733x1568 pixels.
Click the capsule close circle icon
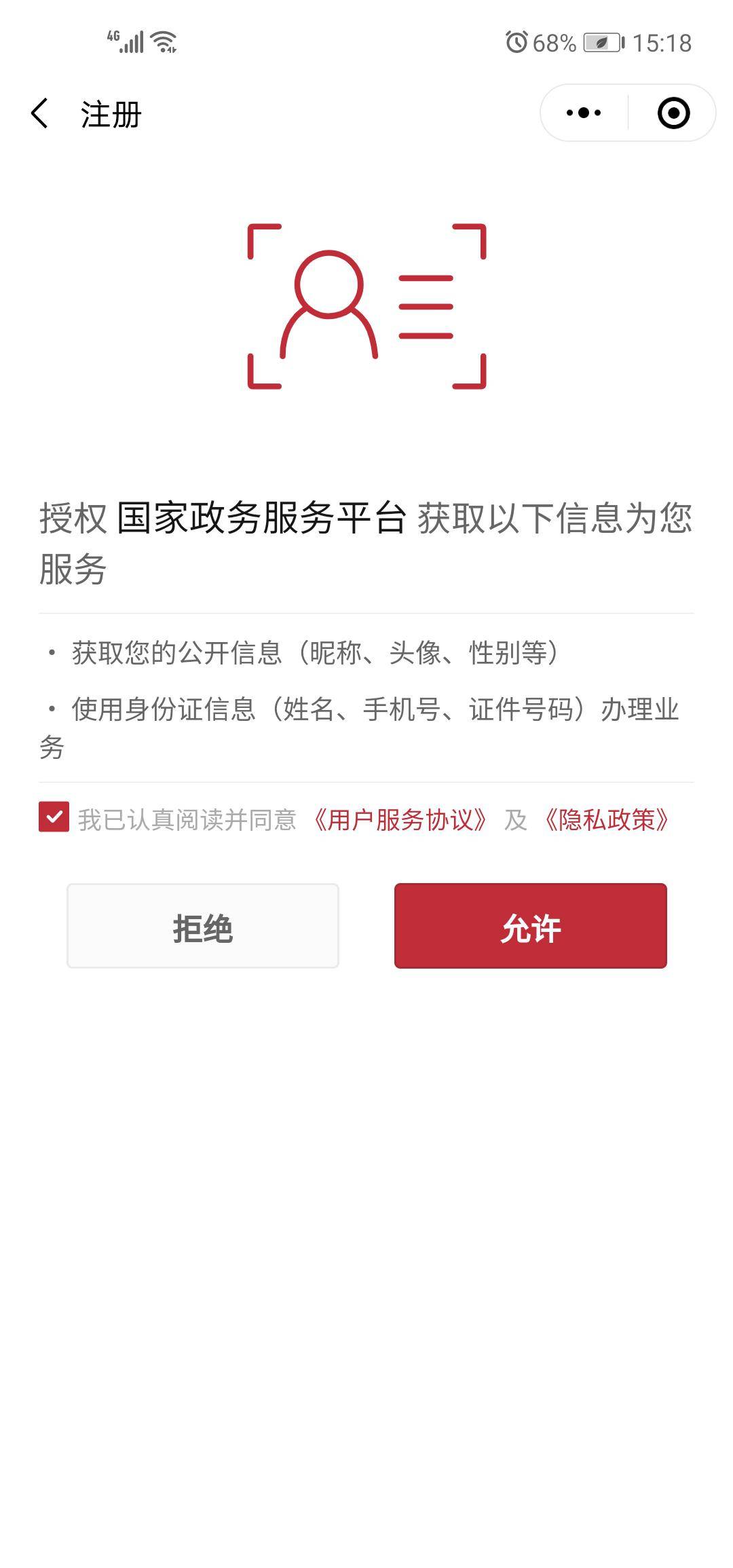pos(672,113)
